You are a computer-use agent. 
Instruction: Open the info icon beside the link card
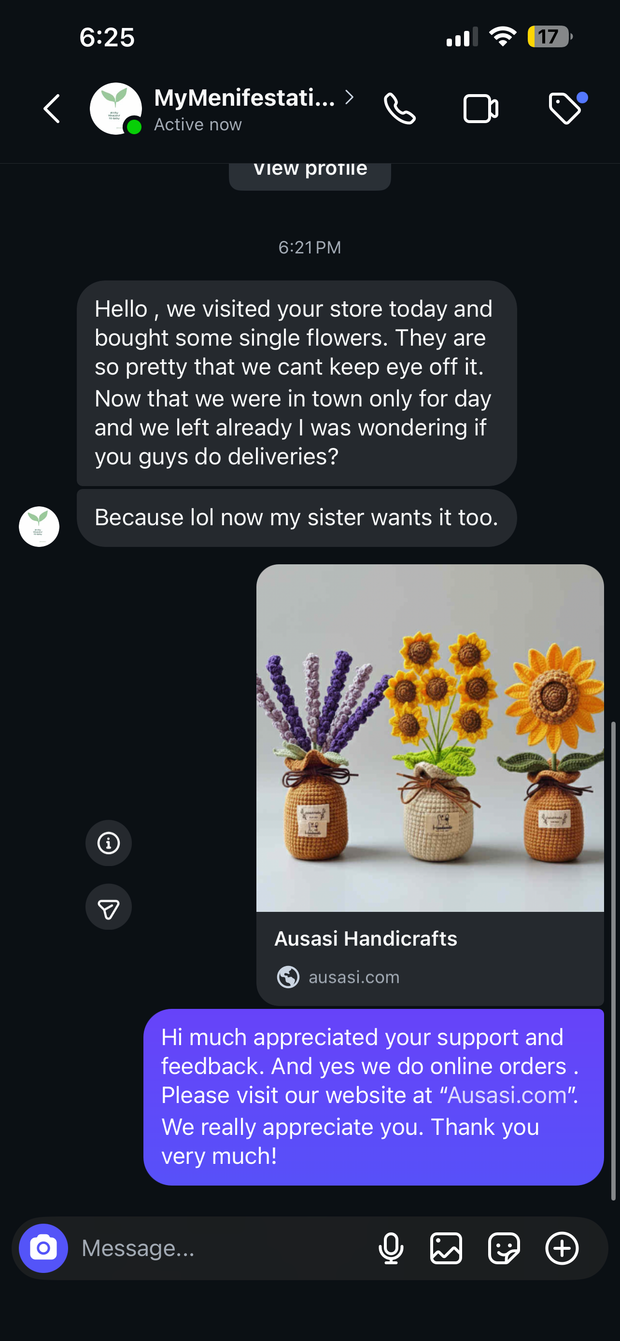[x=109, y=844]
